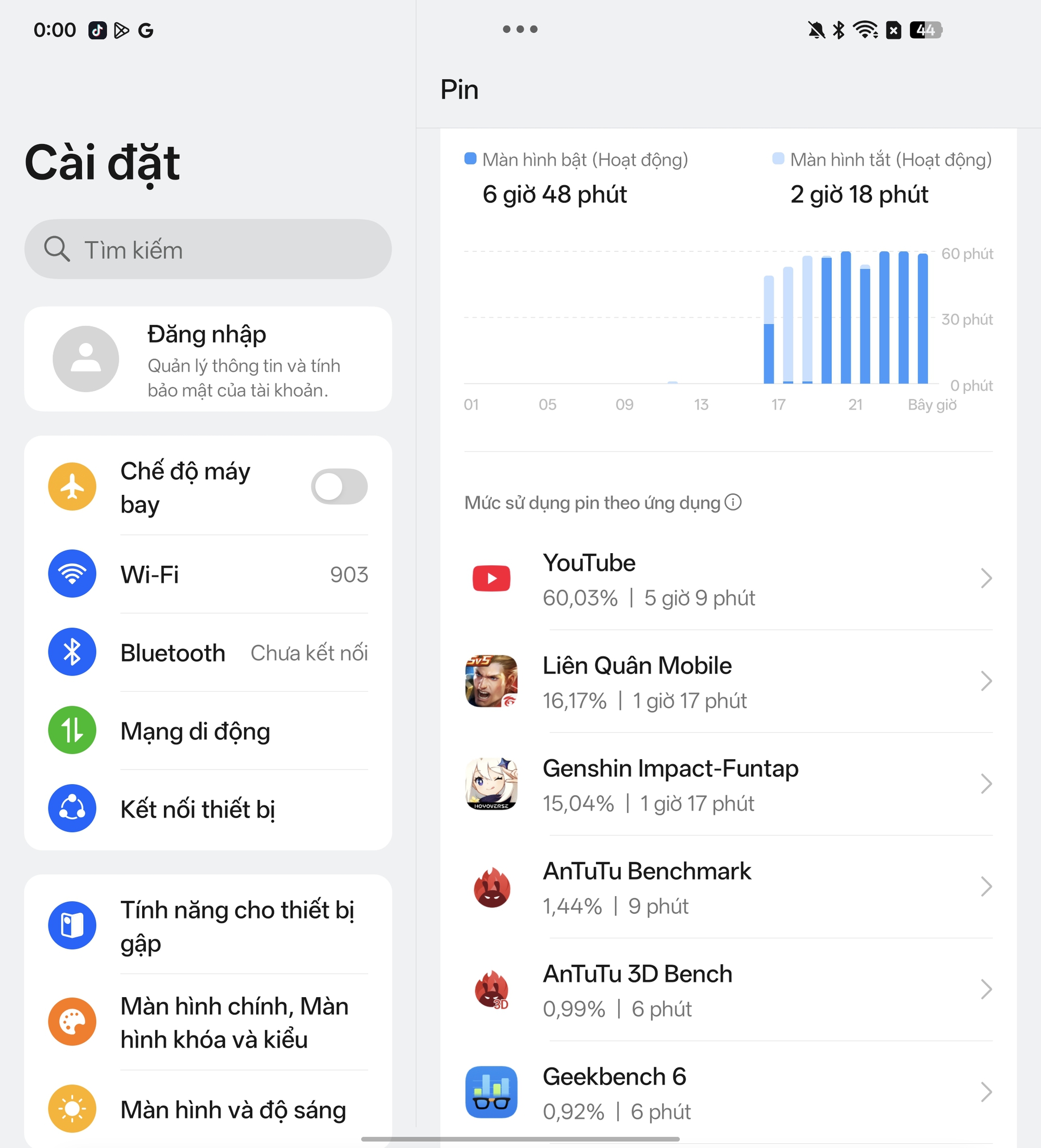Open AnTuTu Benchmark battery usage
Viewport: 1041px width, 1148px height.
click(x=728, y=887)
